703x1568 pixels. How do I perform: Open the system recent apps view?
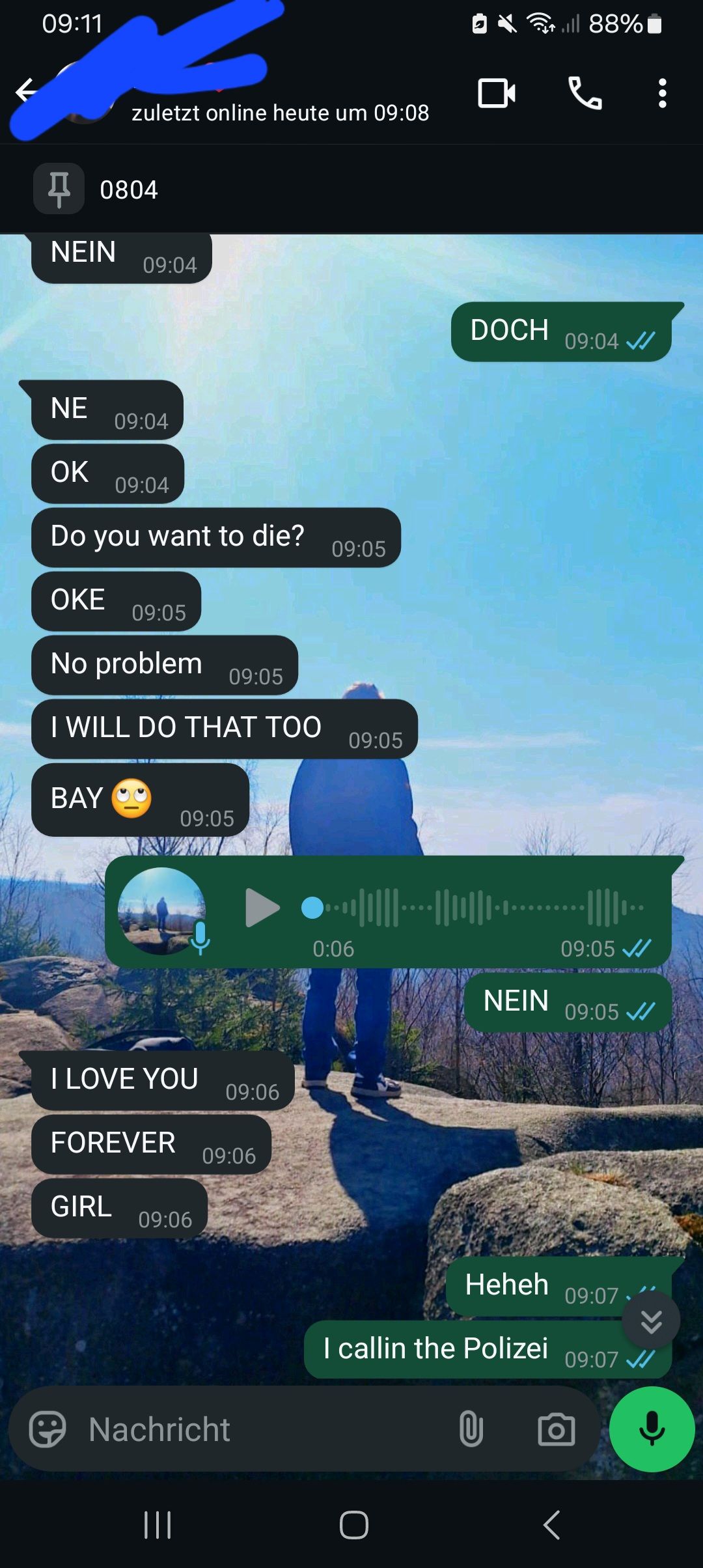[158, 1525]
